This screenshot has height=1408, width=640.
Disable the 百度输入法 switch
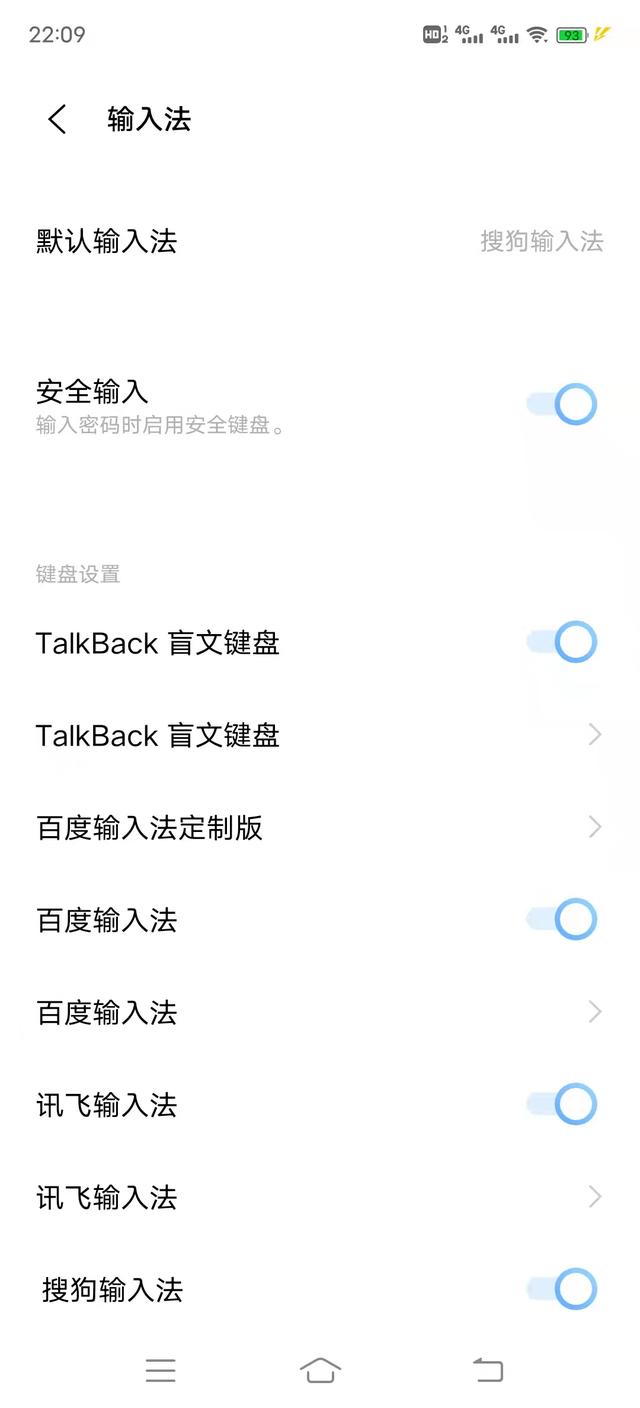563,919
